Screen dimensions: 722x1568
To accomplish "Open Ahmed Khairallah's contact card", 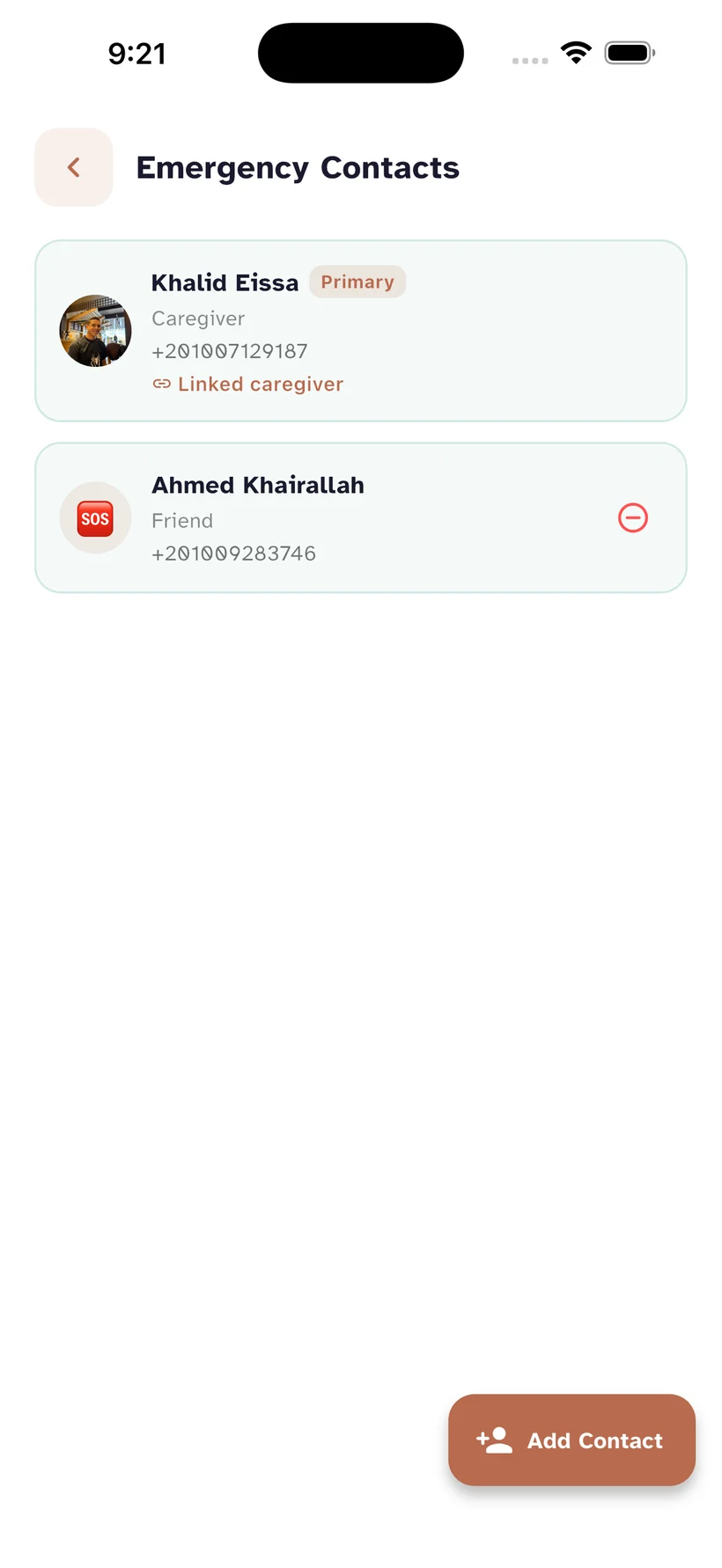I will 361,517.
